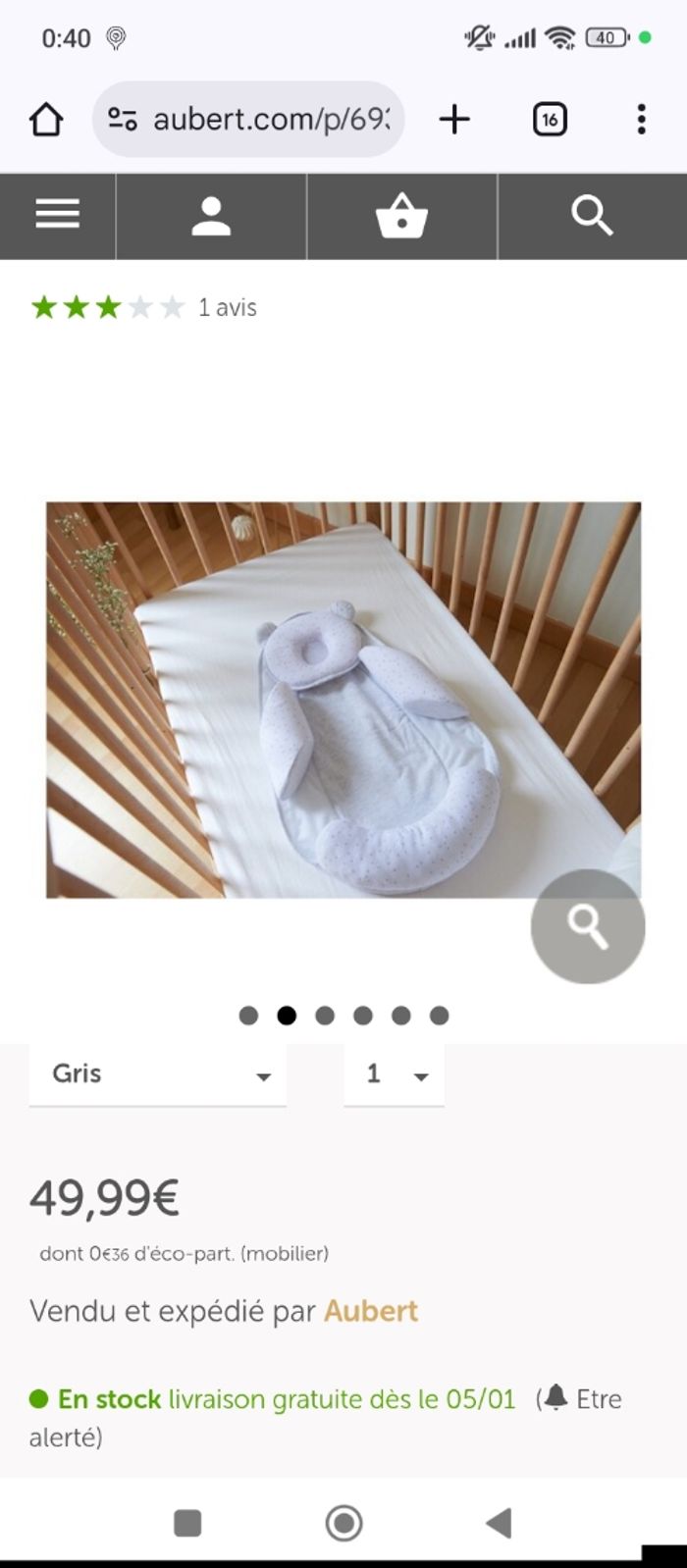Jump to the third image dot
This screenshot has width=687, height=1568.
point(325,1016)
